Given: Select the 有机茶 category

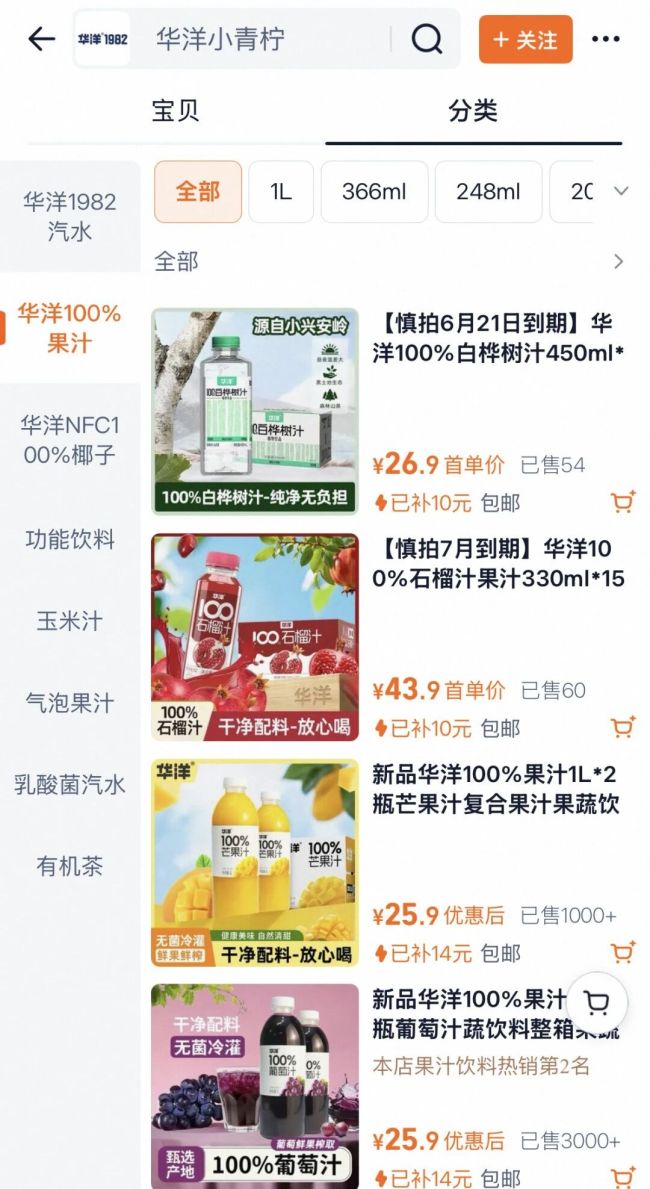Looking at the screenshot, I should tap(70, 866).
